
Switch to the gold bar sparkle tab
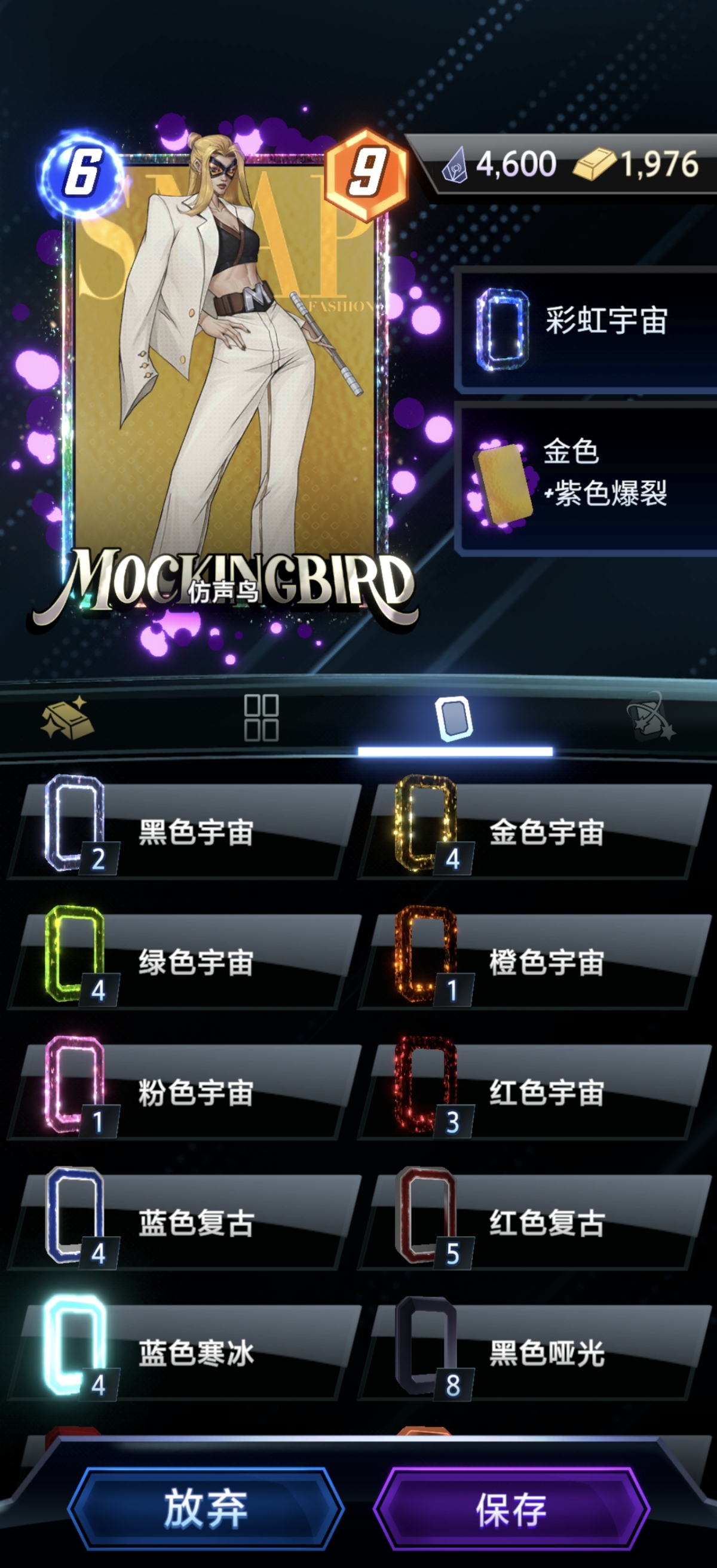[x=67, y=719]
